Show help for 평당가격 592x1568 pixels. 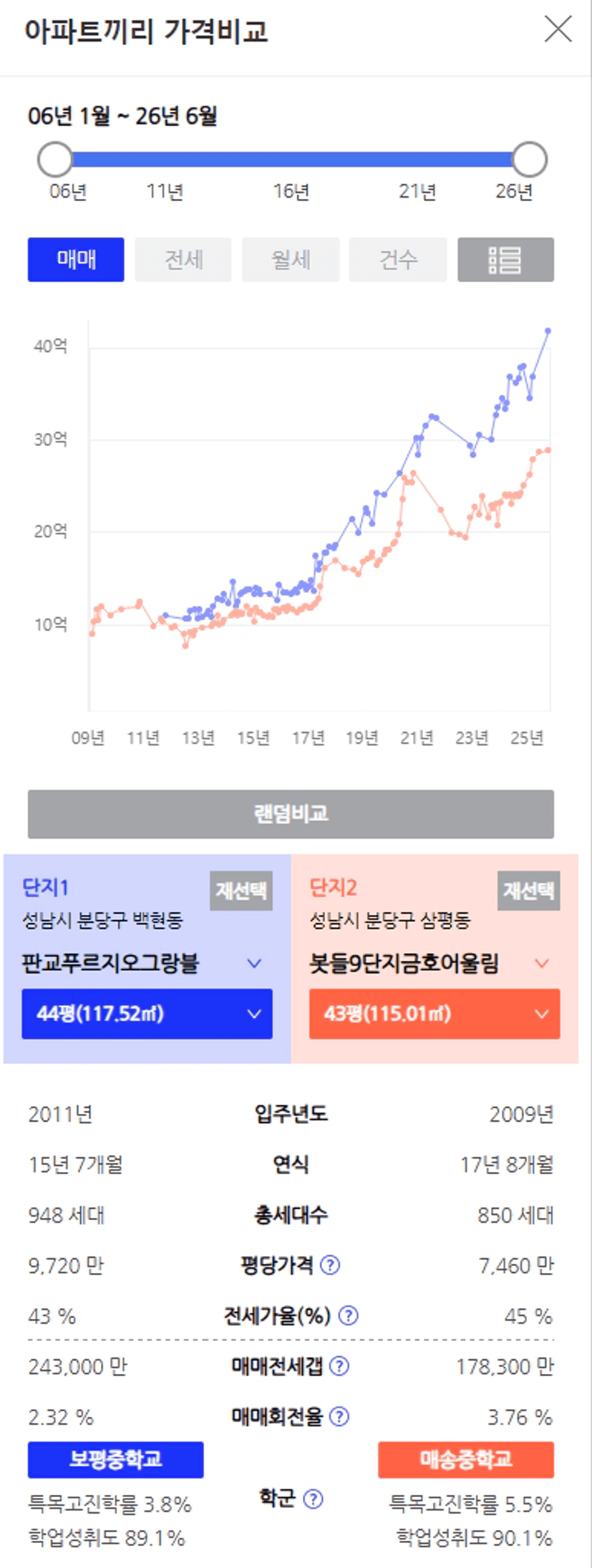(x=330, y=1265)
